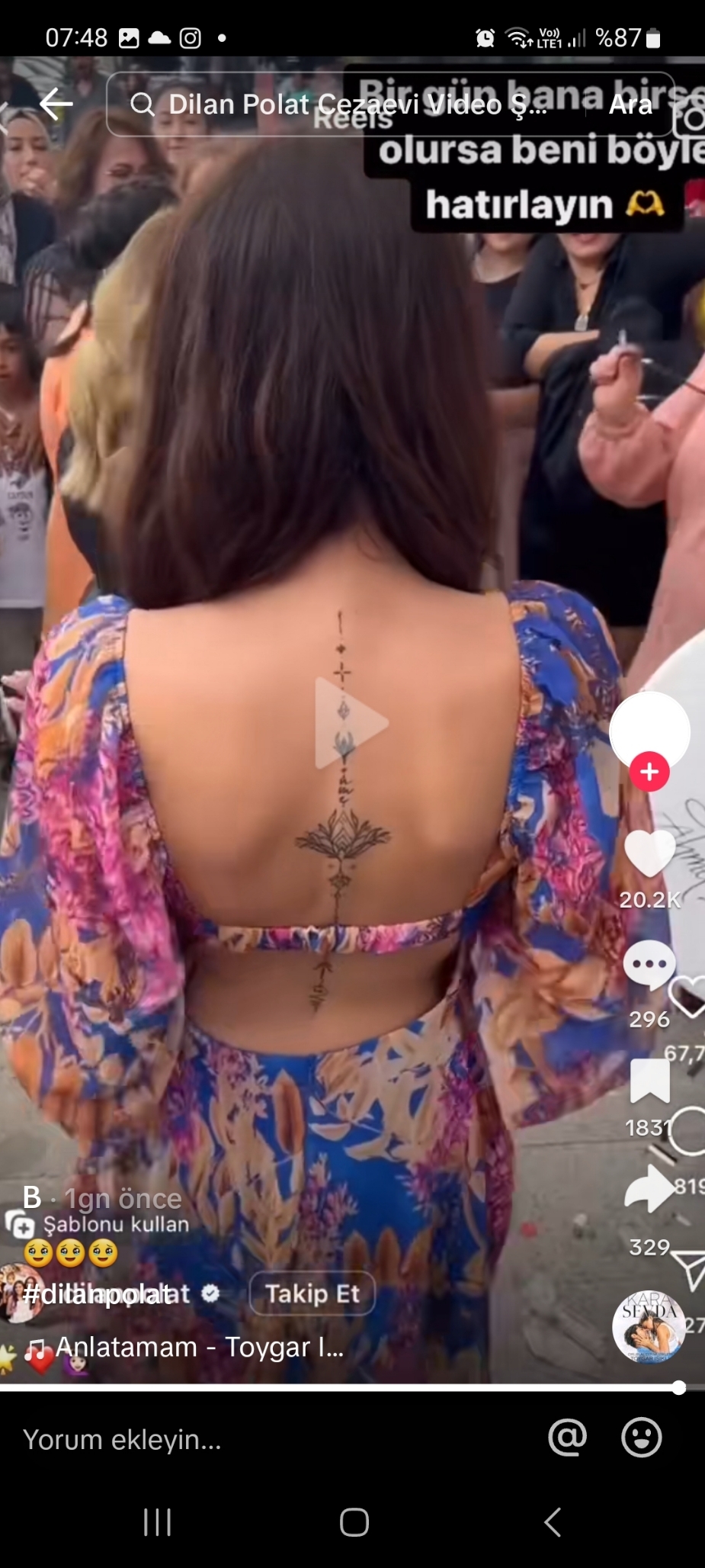
Task: Like this video with the heart icon
Action: point(649,853)
